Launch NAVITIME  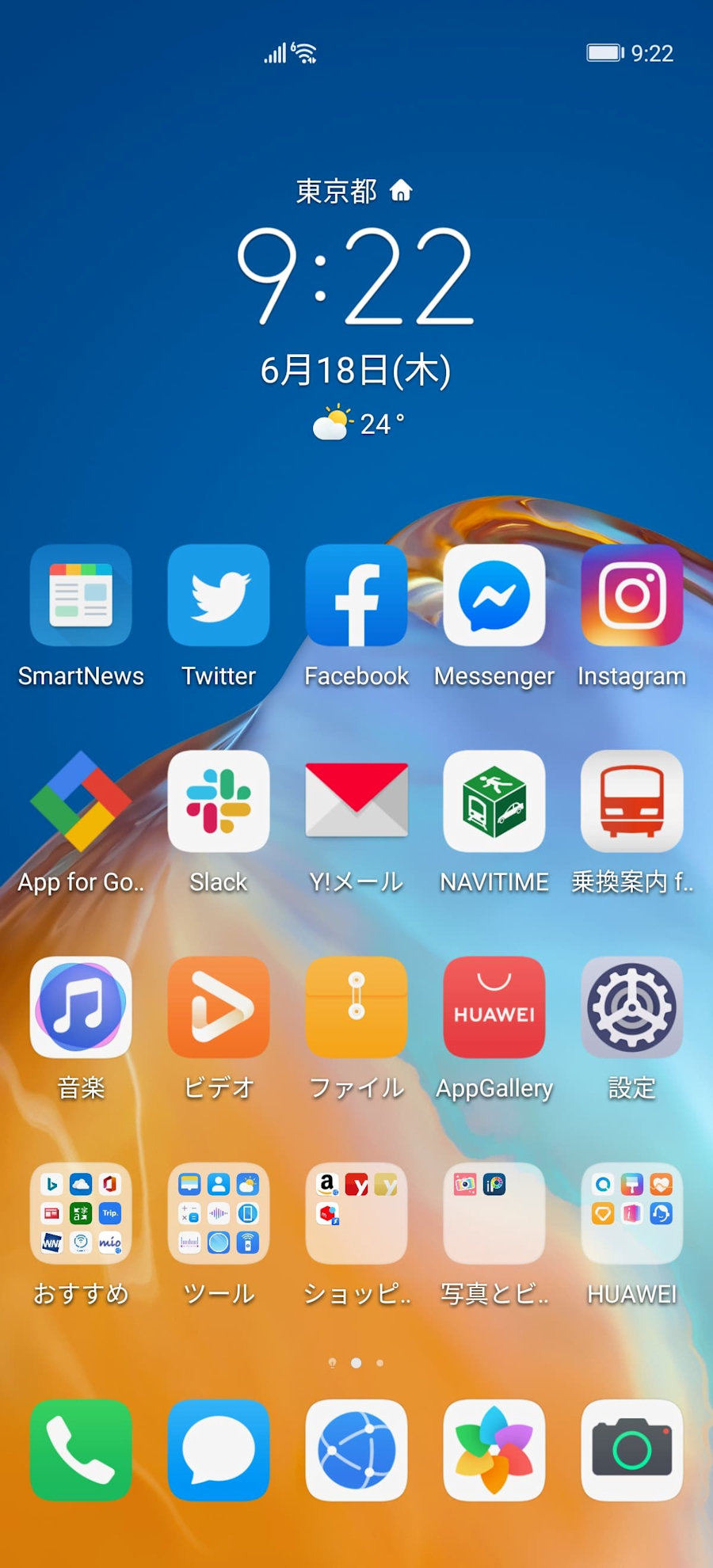494,801
